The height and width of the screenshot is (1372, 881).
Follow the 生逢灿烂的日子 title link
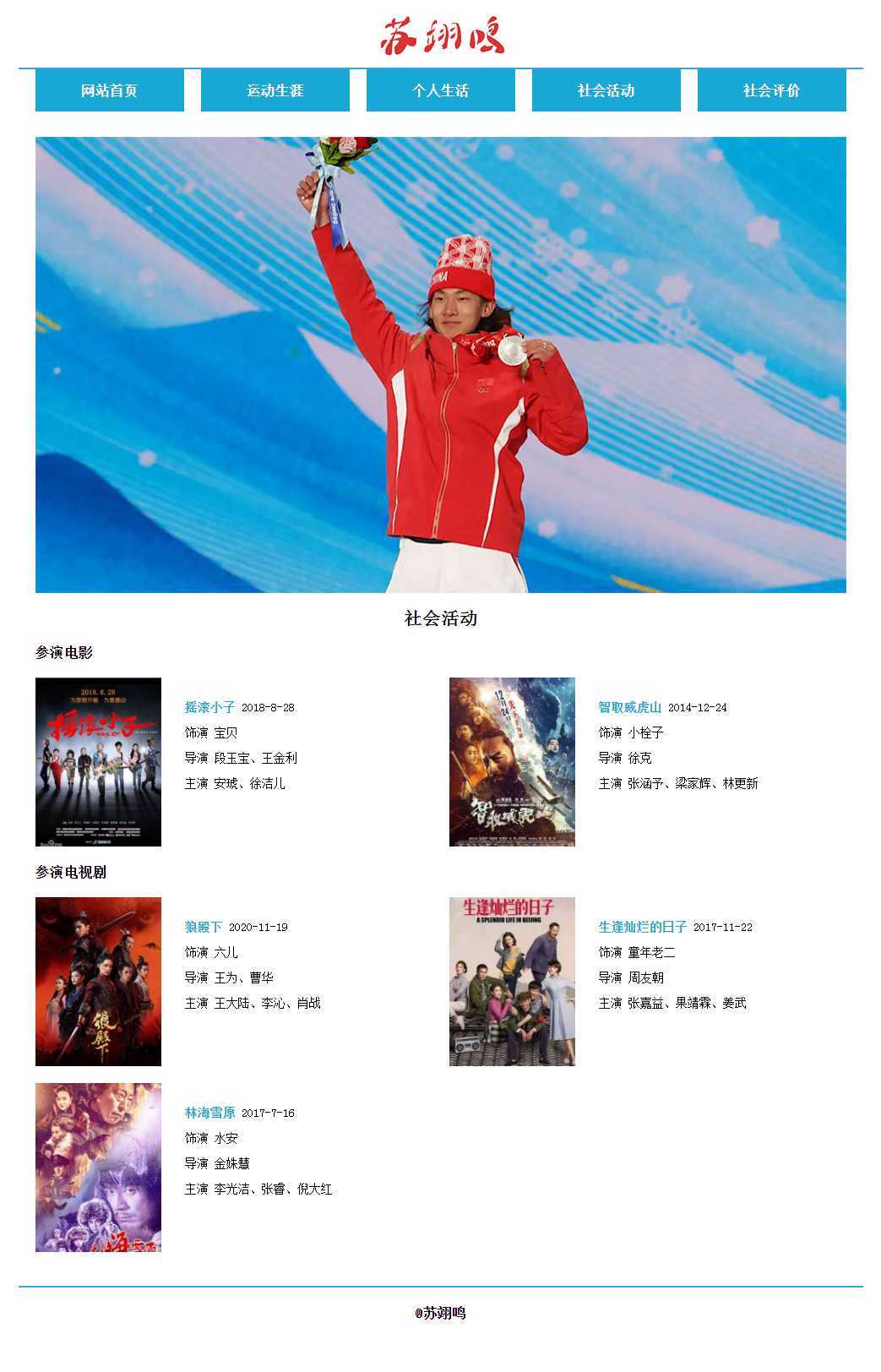click(642, 927)
